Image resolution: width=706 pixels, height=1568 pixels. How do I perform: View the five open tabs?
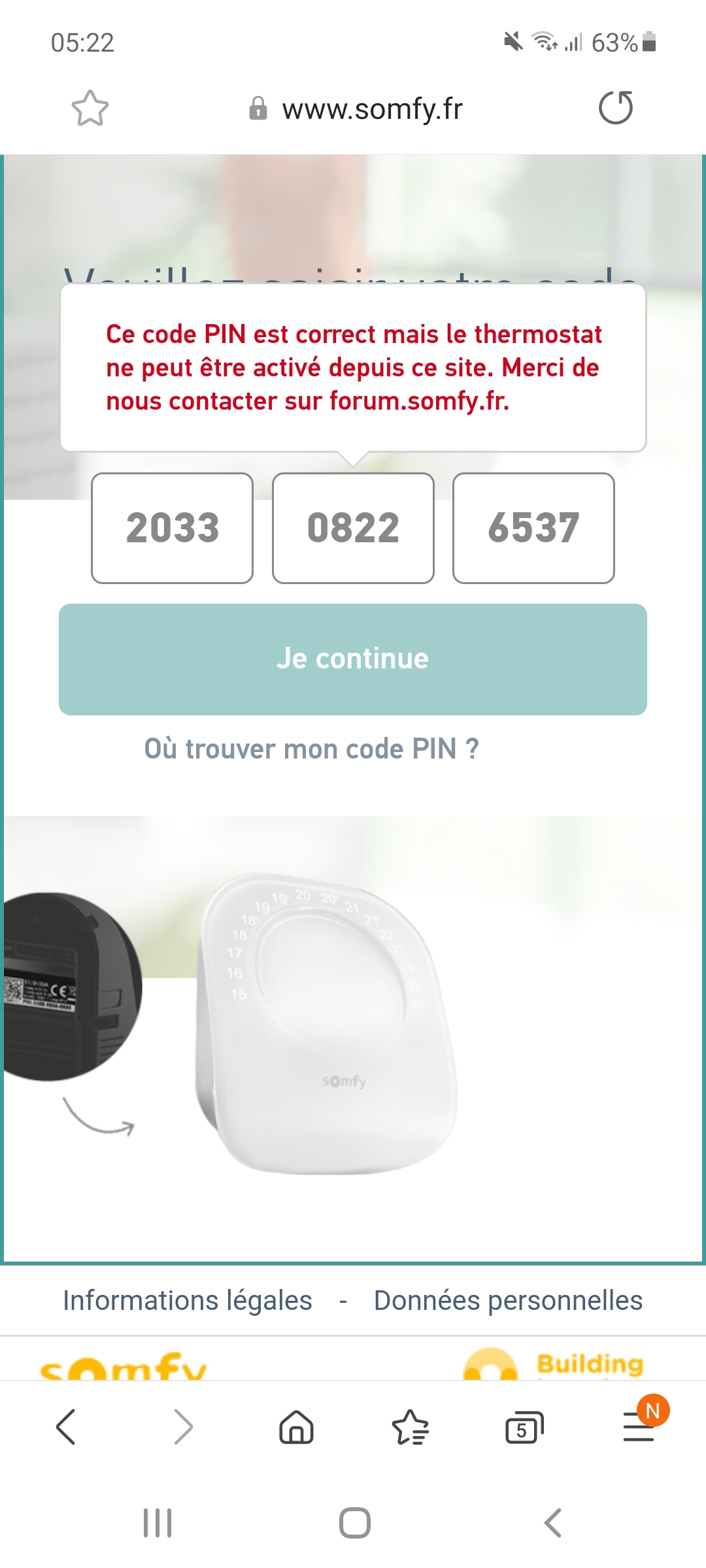(x=524, y=1428)
